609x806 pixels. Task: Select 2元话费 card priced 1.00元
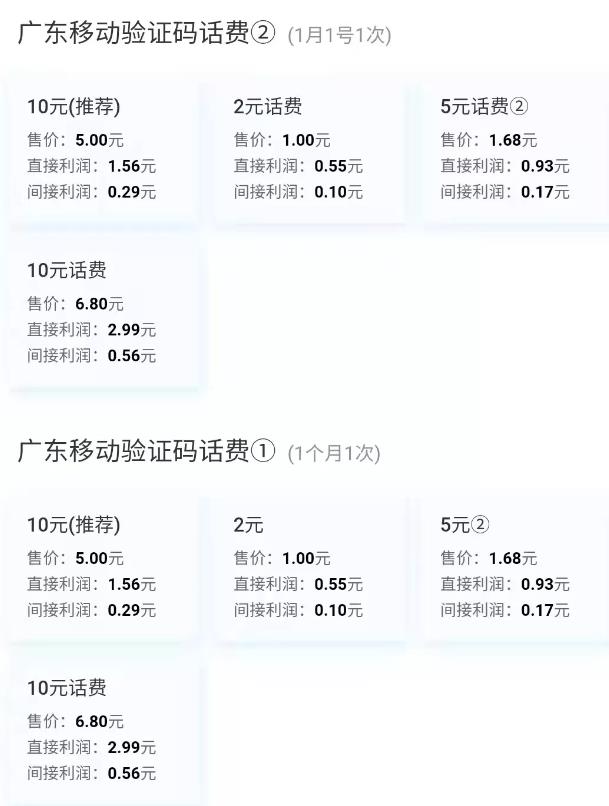(x=309, y=148)
